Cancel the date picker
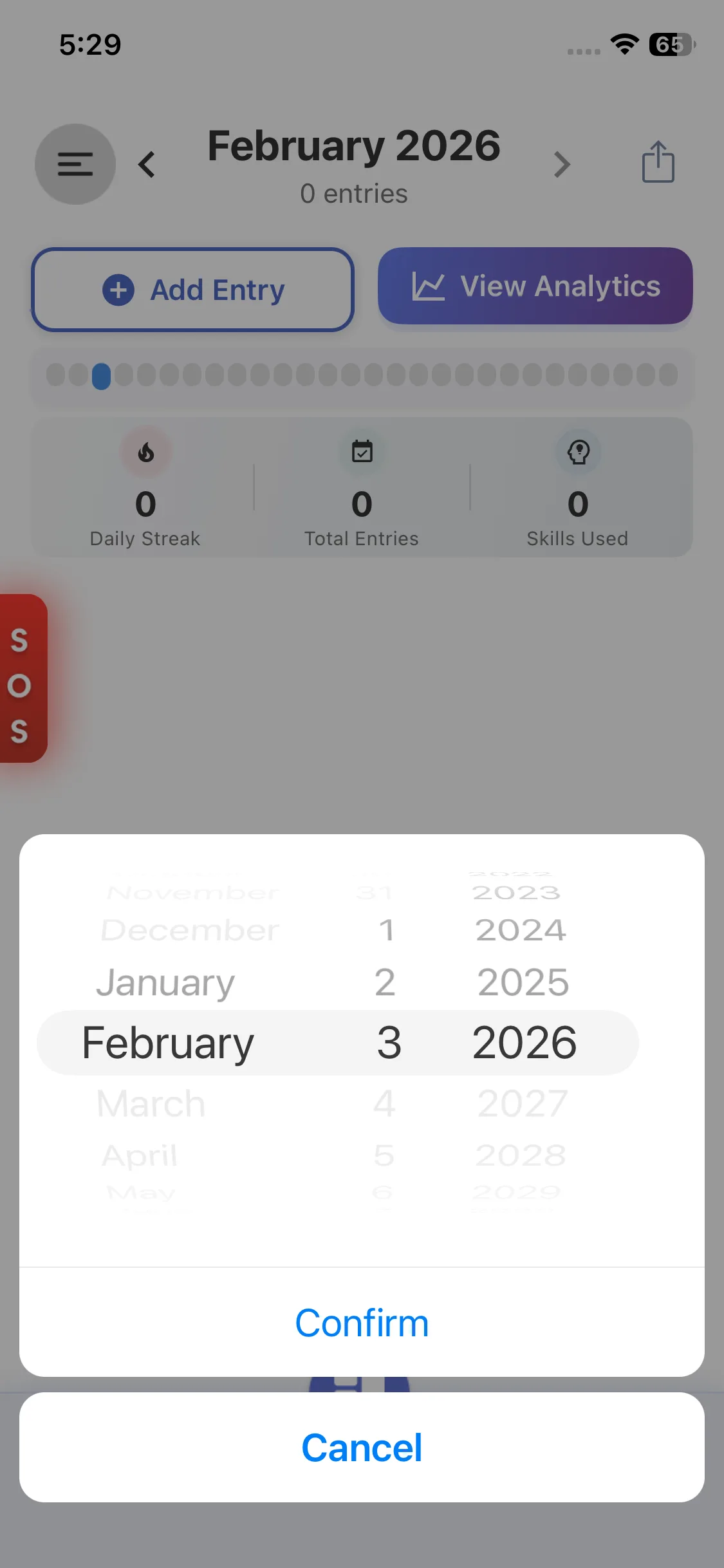The height and width of the screenshot is (1568, 724). (362, 1448)
